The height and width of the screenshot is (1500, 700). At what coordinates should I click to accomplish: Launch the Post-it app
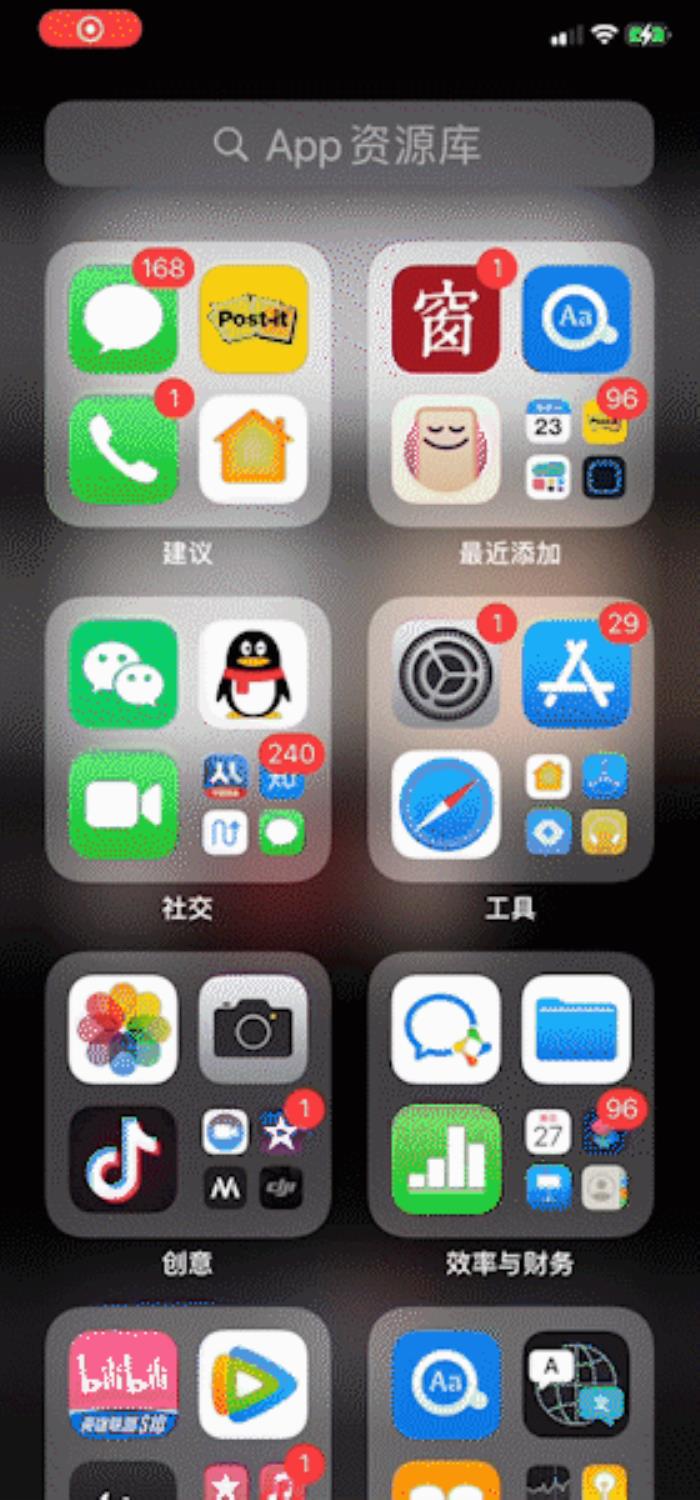[253, 319]
